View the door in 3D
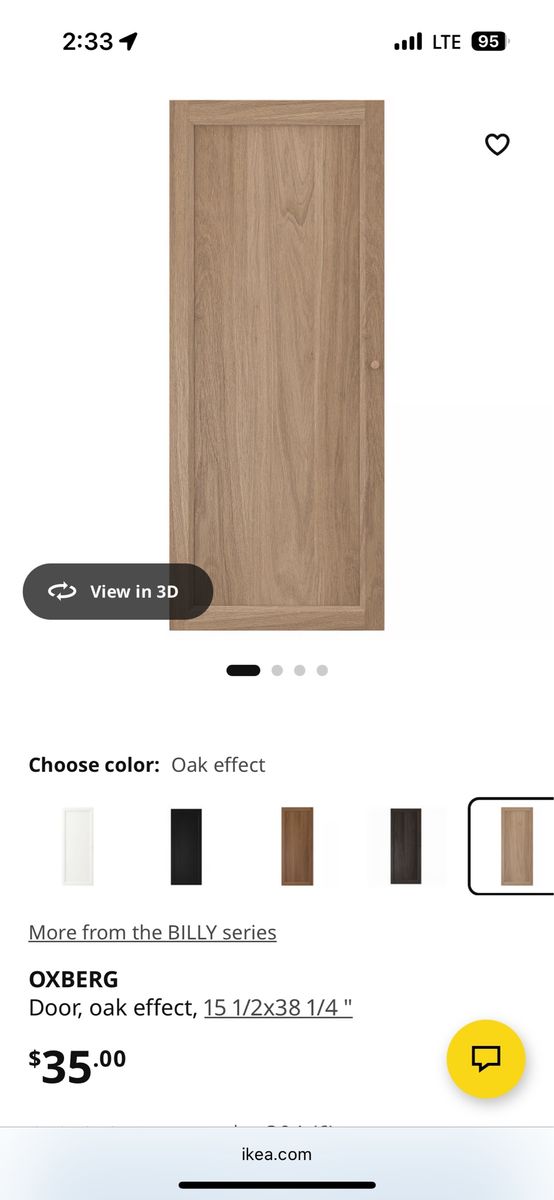Screen dimensions: 554x1200 click(x=118, y=591)
